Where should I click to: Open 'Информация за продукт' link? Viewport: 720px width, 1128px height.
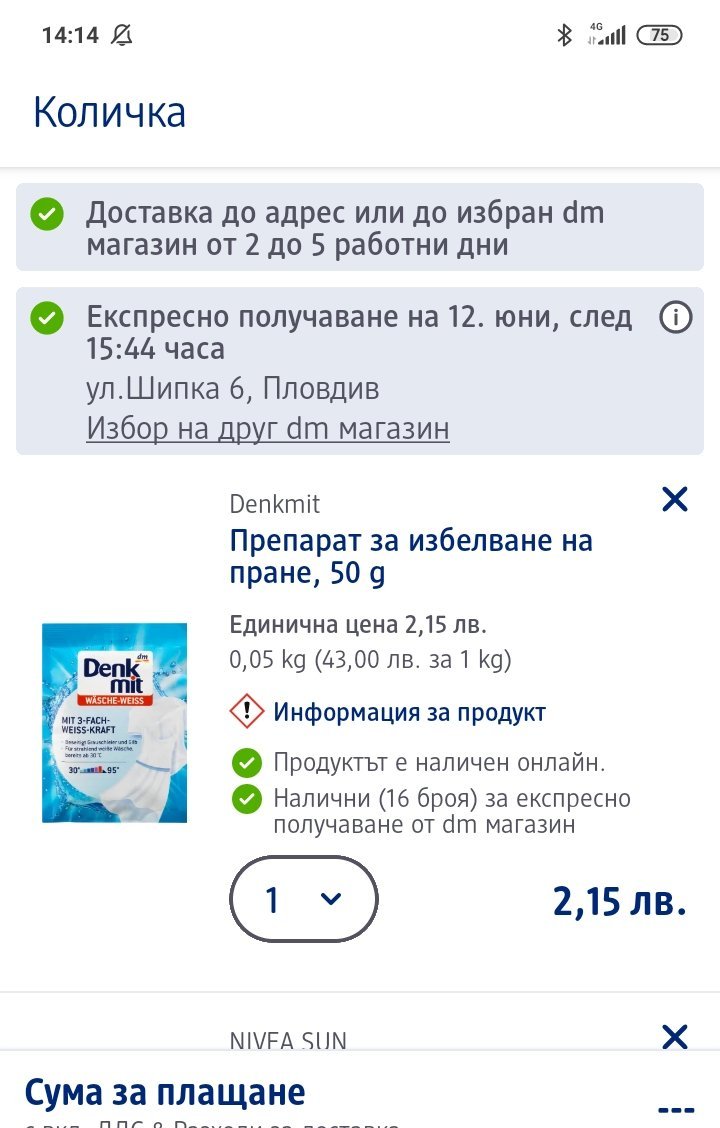(x=409, y=713)
